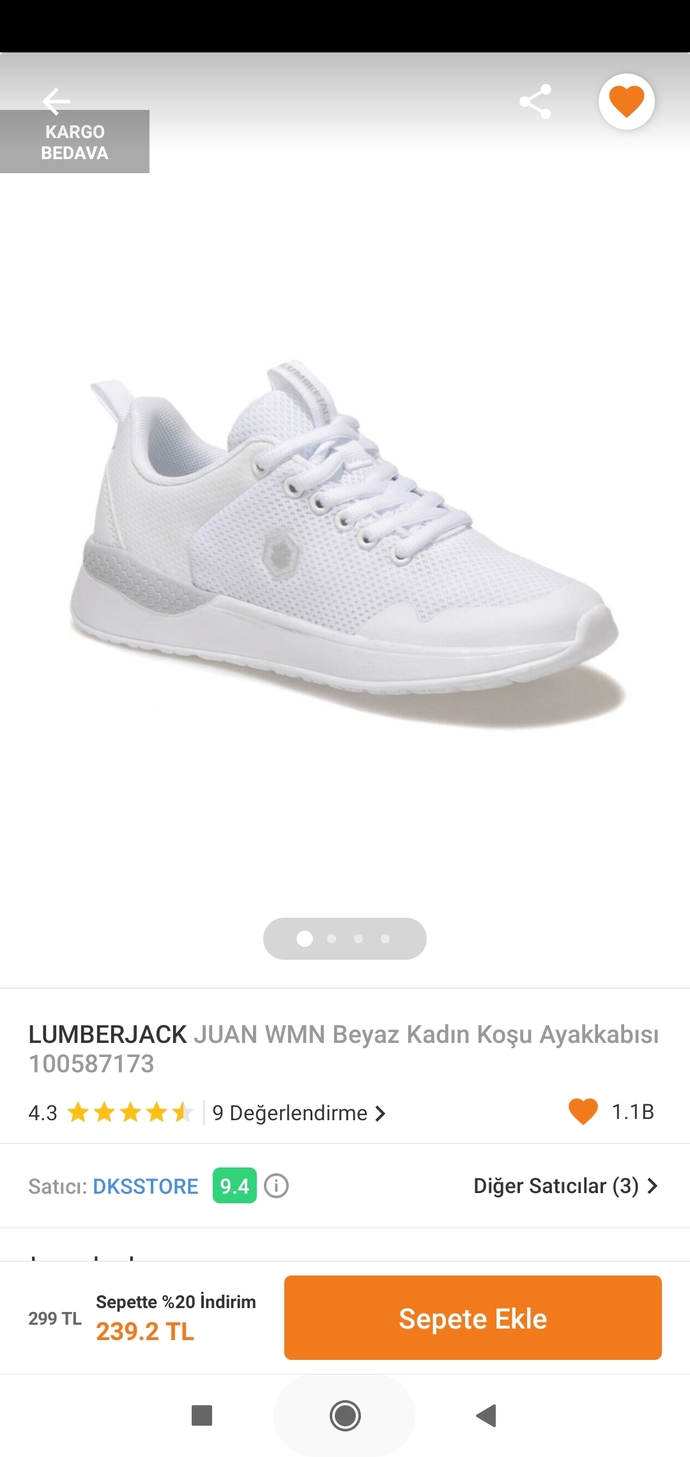Image resolution: width=690 pixels, height=1457 pixels.
Task: Open the LUMBERJACK brand link
Action: coord(108,1034)
